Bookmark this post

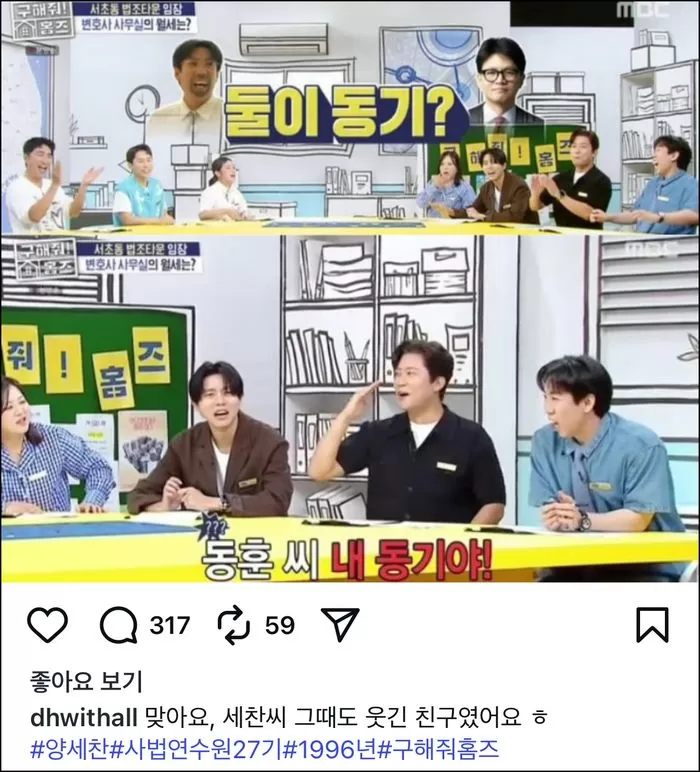point(652,625)
